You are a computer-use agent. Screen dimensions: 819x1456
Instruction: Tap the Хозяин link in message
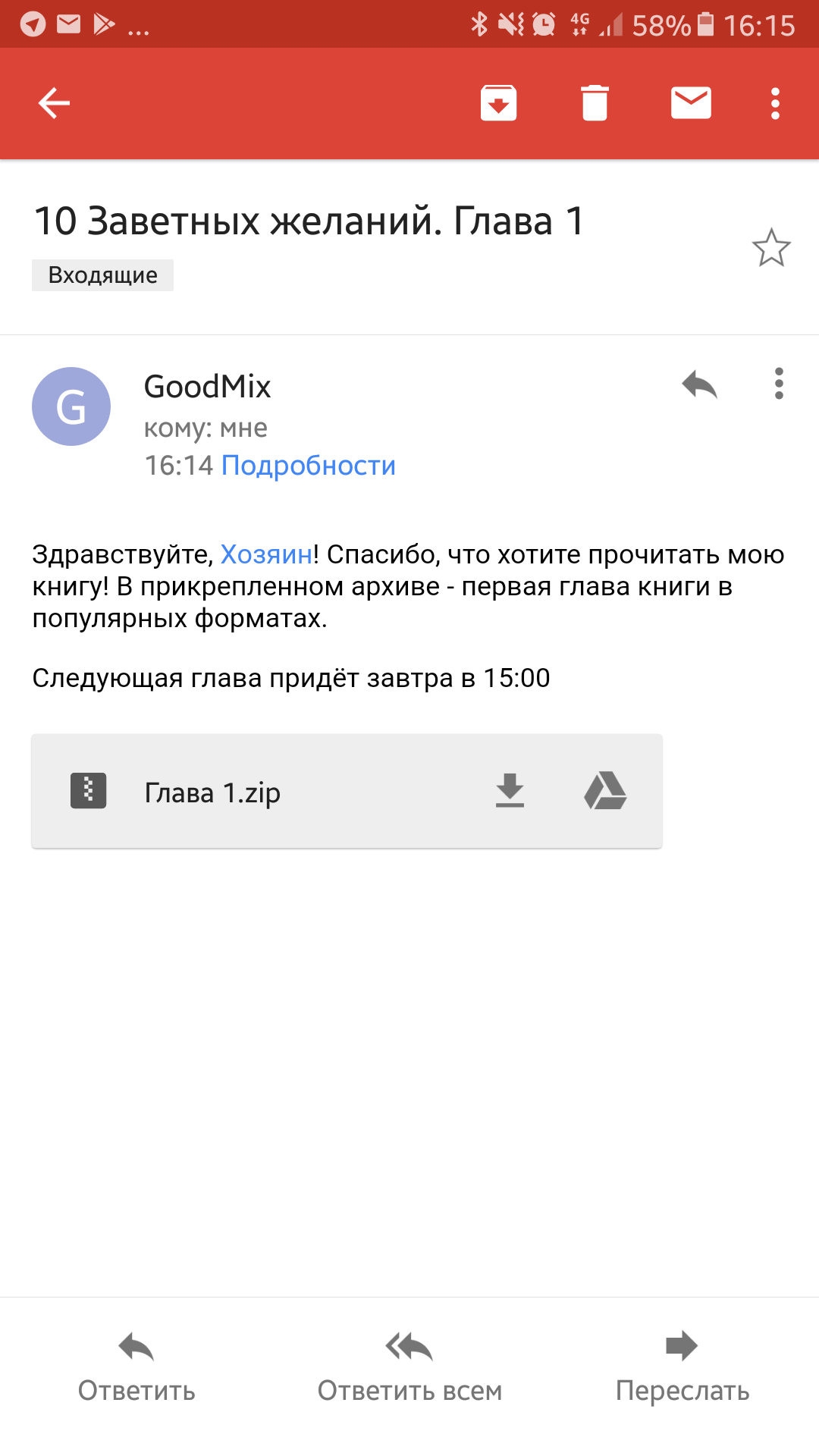(266, 555)
